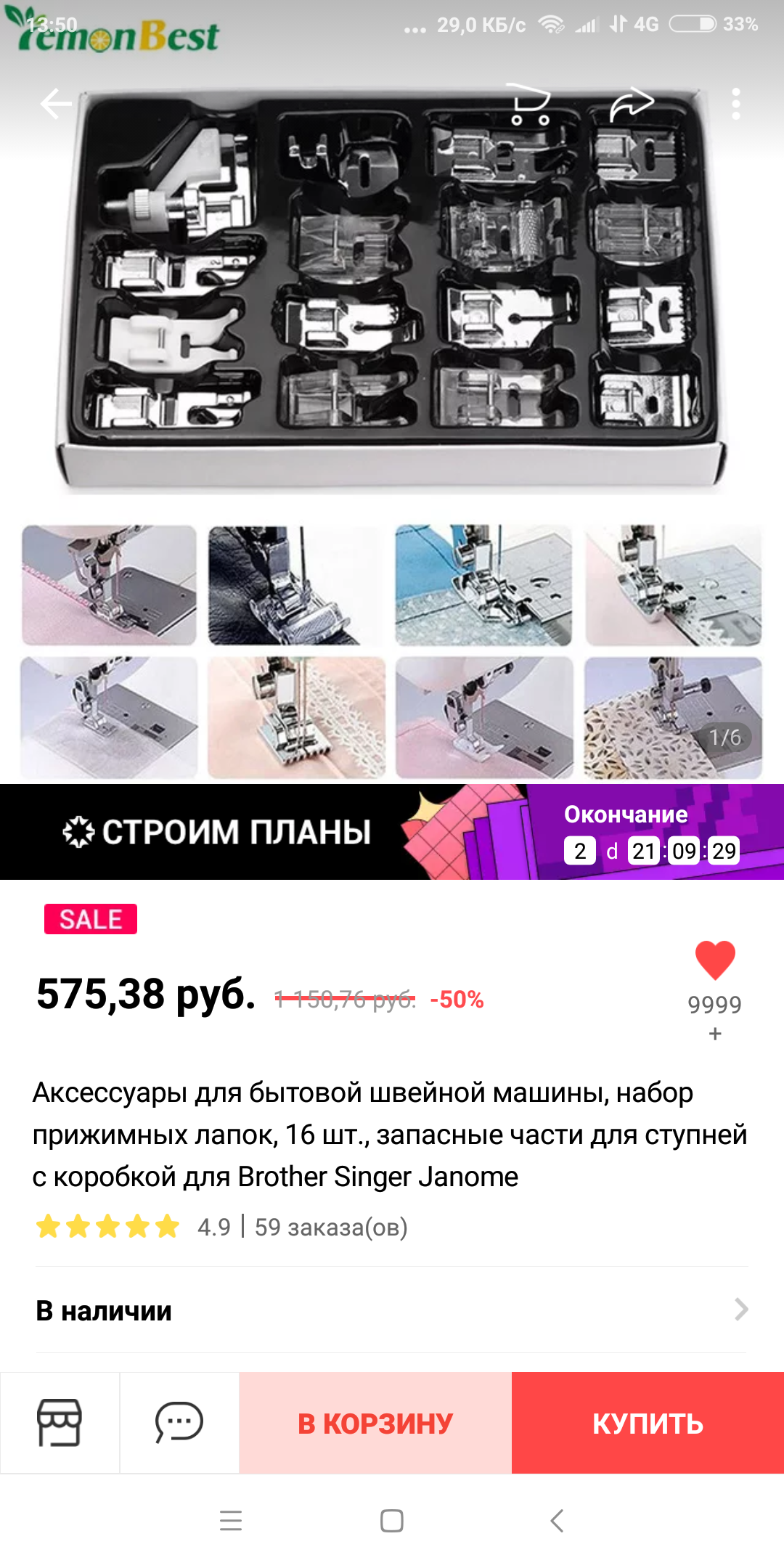Viewport: 784px width, 1568px height.
Task: Message the seller via chat icon
Action: point(179,1423)
